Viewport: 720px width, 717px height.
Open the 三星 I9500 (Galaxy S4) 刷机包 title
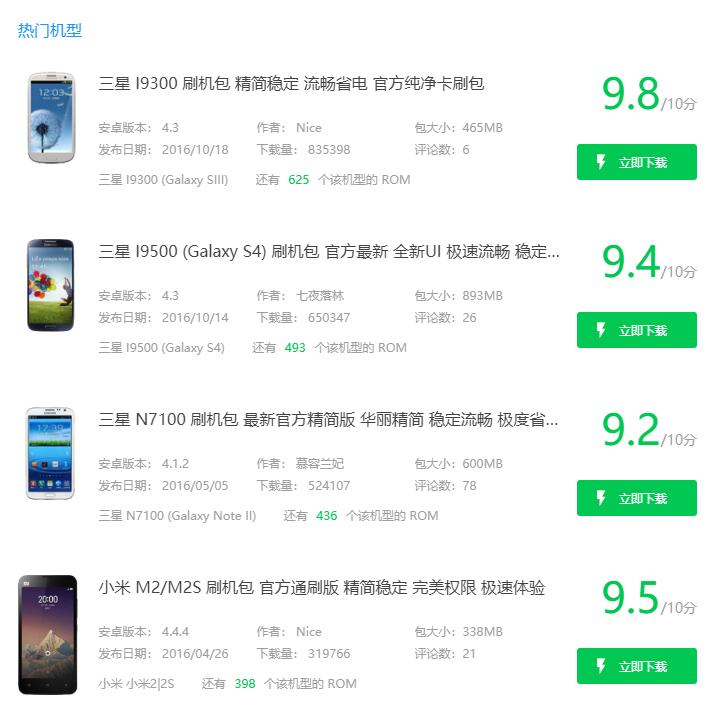click(329, 252)
